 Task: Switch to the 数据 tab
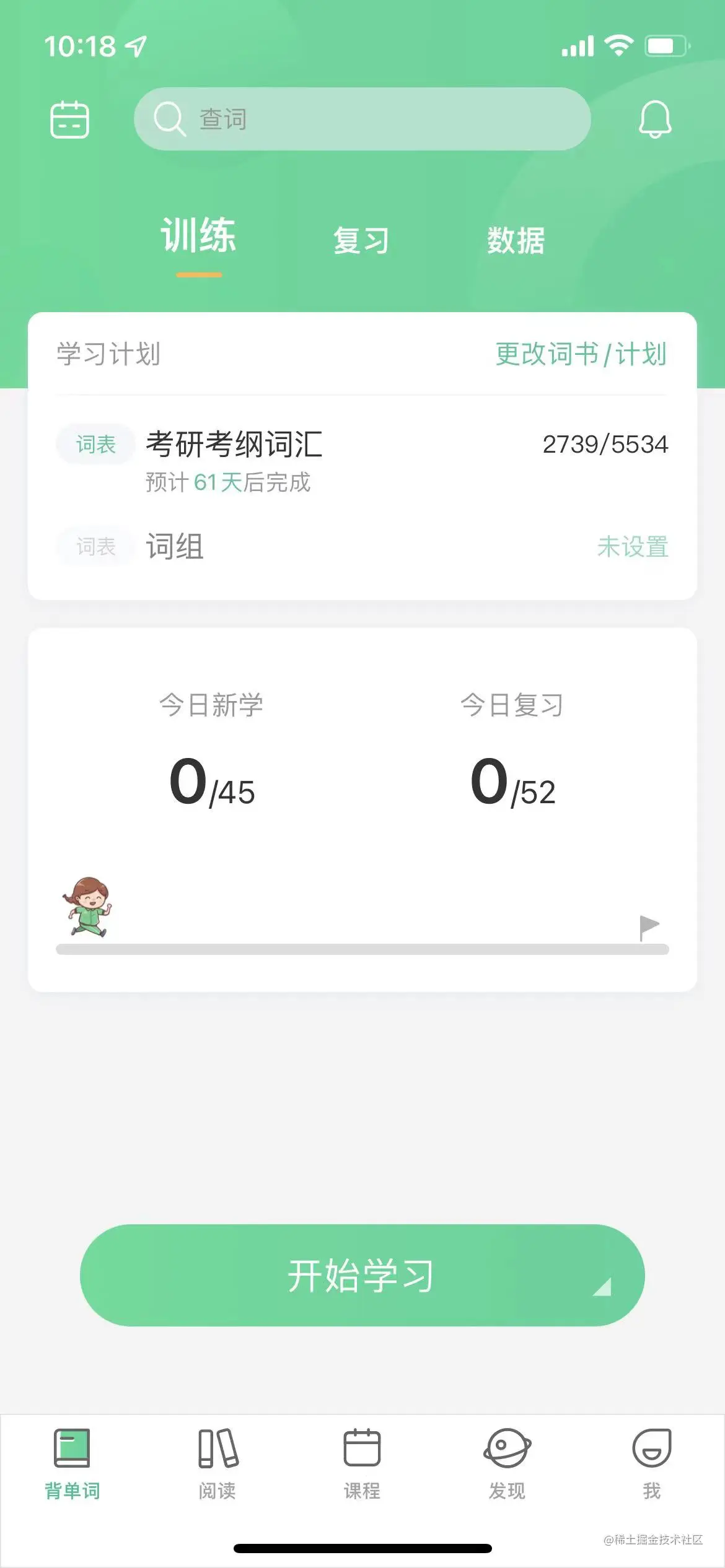[x=516, y=240]
